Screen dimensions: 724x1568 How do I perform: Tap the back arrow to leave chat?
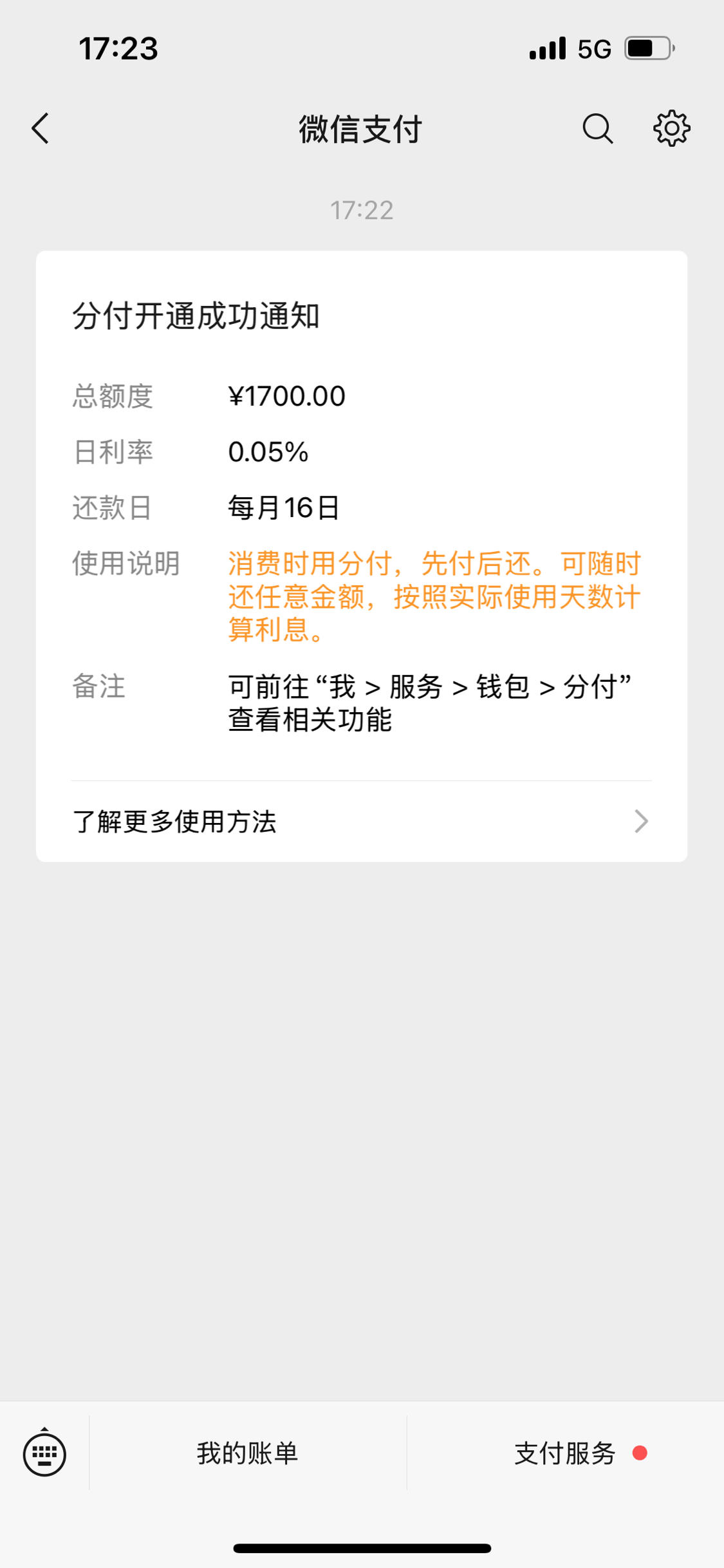40,128
